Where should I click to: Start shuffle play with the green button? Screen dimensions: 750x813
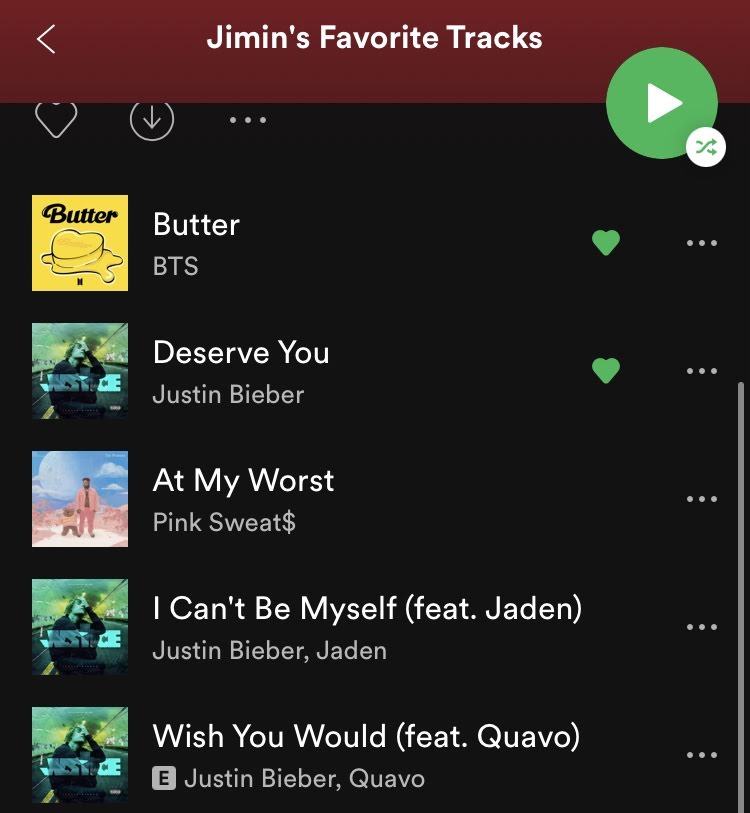(x=661, y=103)
